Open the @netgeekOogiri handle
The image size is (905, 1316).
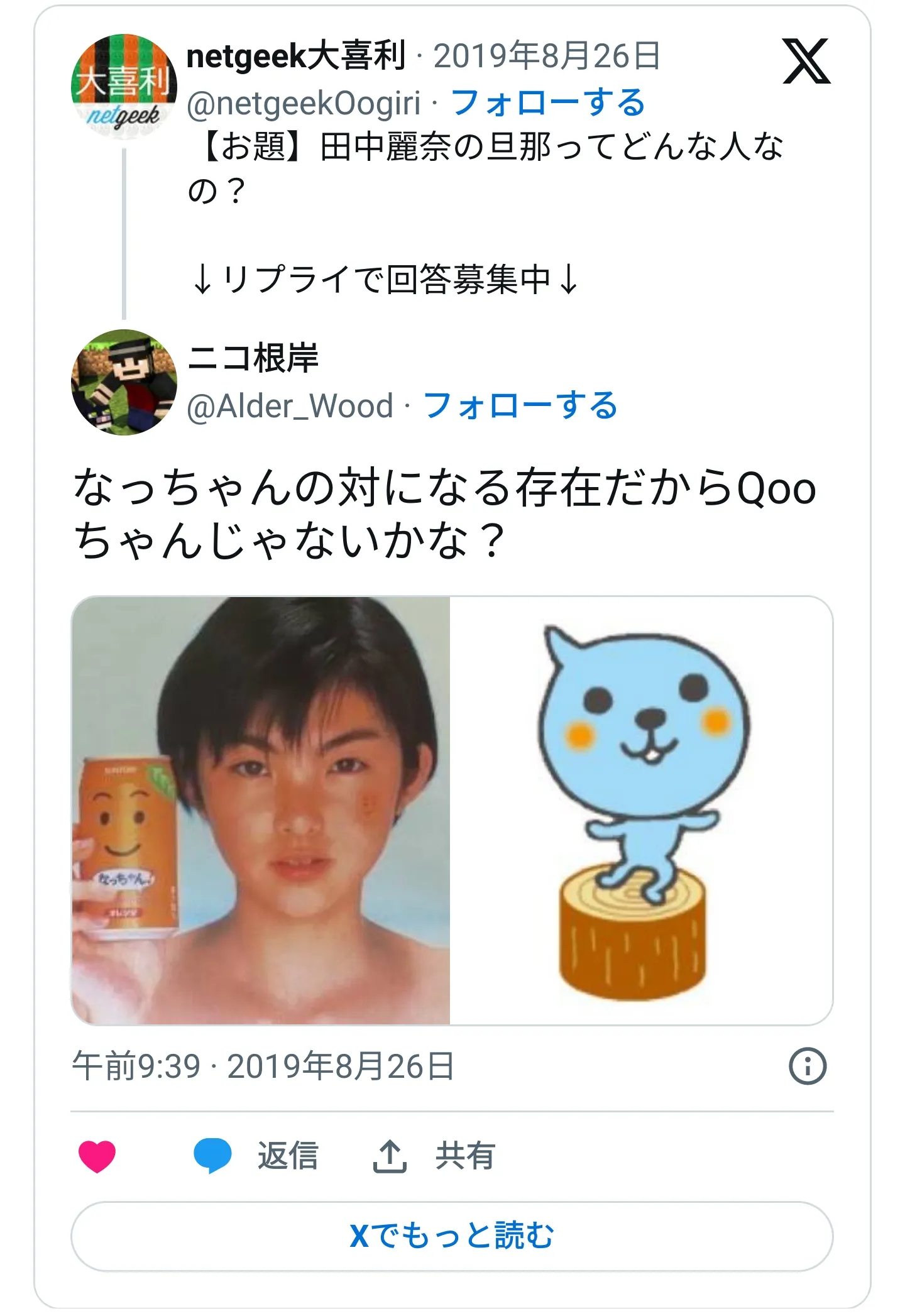(304, 103)
